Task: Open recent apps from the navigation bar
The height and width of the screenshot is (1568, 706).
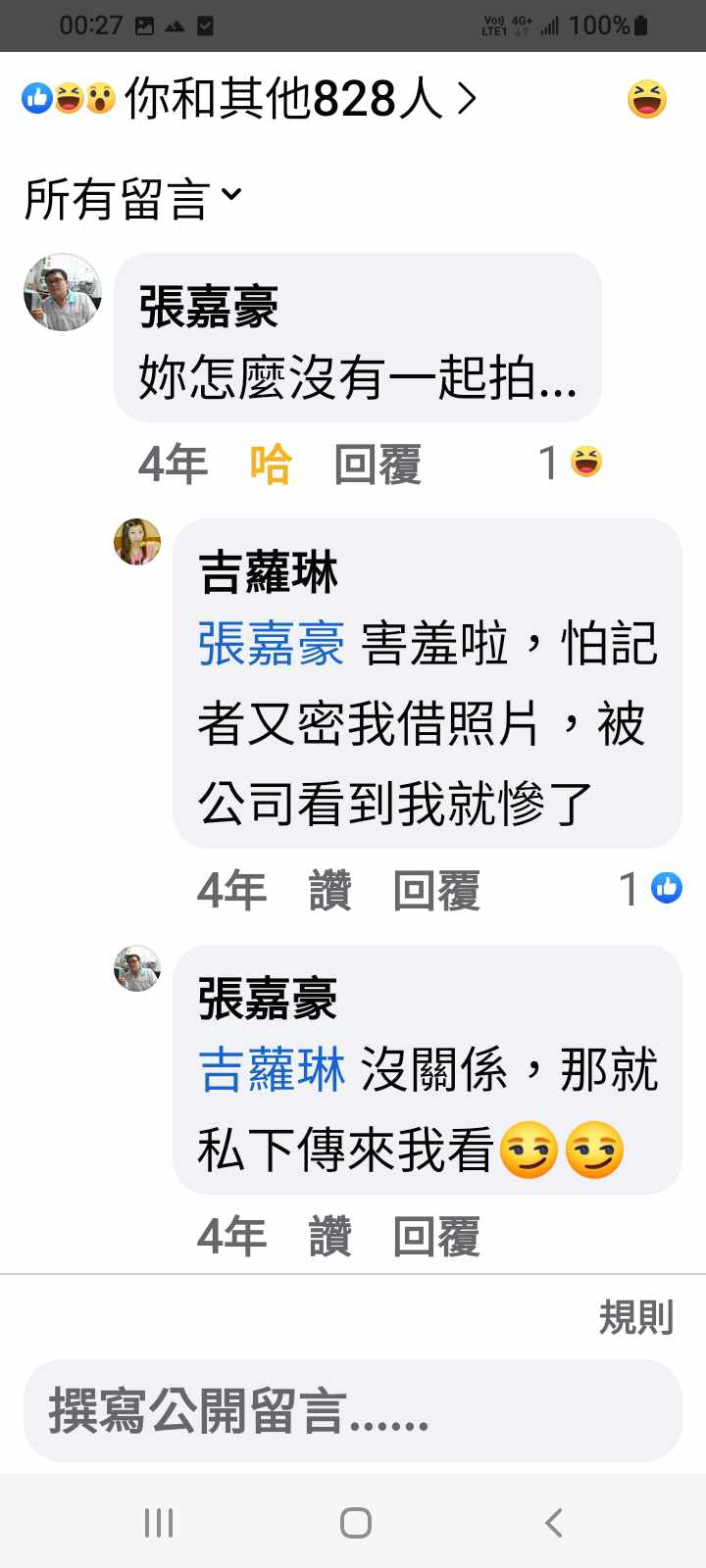Action: (x=159, y=1522)
